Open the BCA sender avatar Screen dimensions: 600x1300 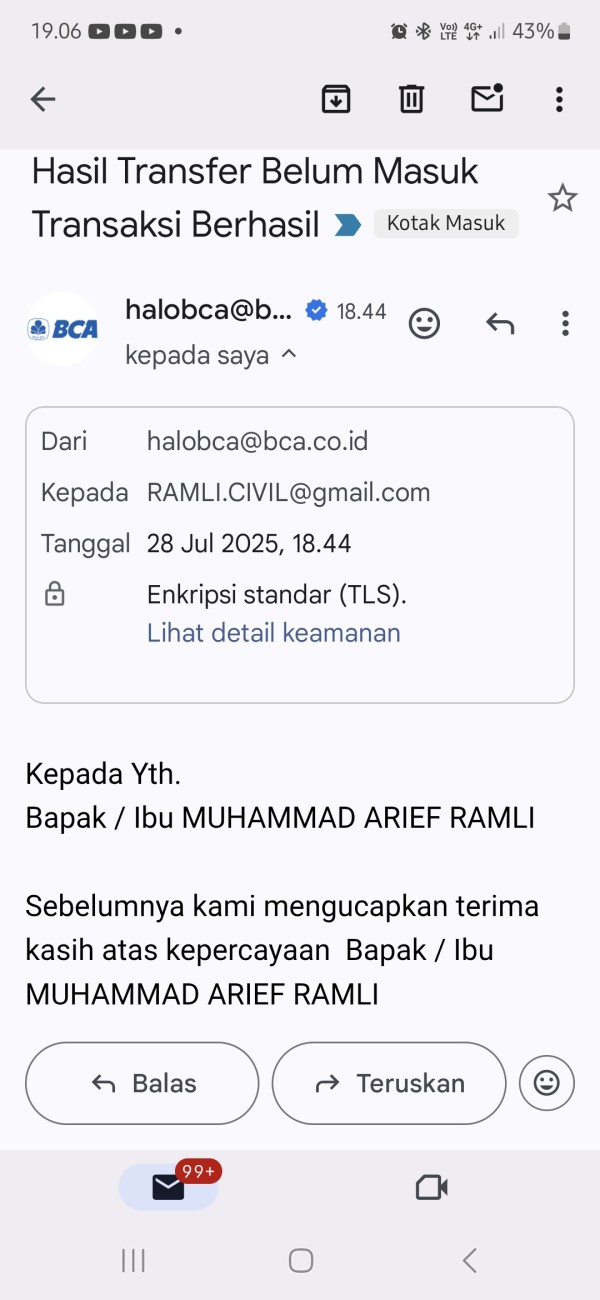63,328
